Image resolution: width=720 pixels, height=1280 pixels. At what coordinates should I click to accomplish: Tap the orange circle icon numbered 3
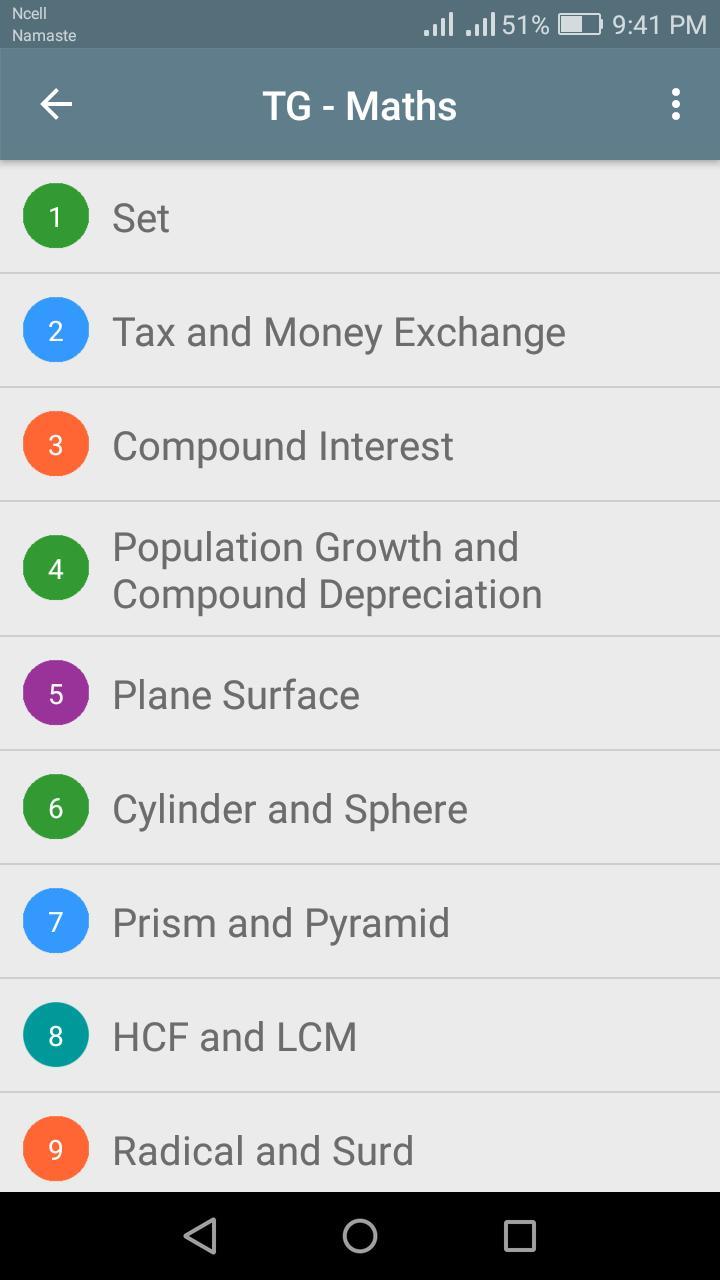pyautogui.click(x=55, y=443)
